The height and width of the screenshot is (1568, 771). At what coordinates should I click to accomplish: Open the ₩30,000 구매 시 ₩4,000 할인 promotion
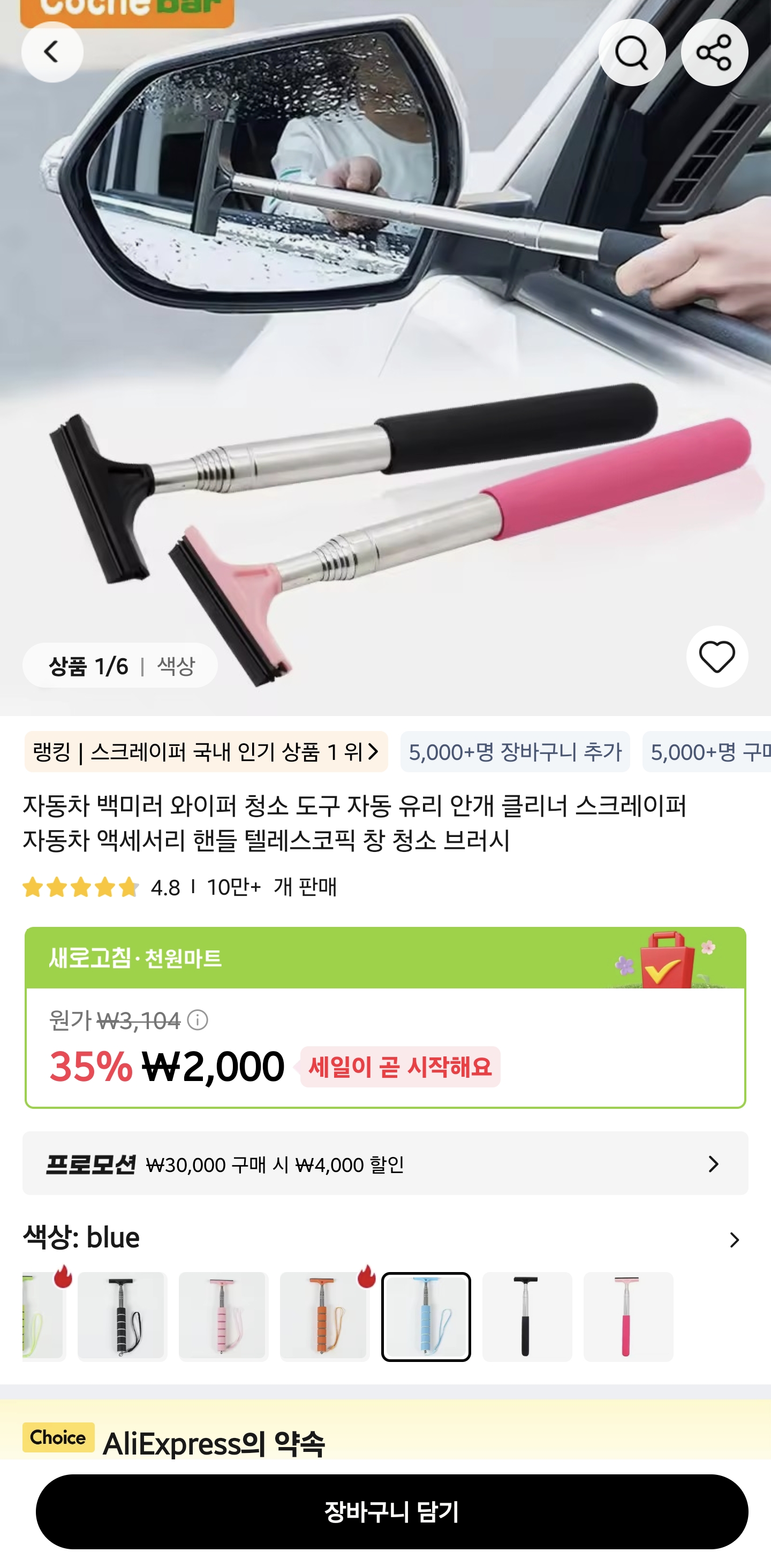385,1163
